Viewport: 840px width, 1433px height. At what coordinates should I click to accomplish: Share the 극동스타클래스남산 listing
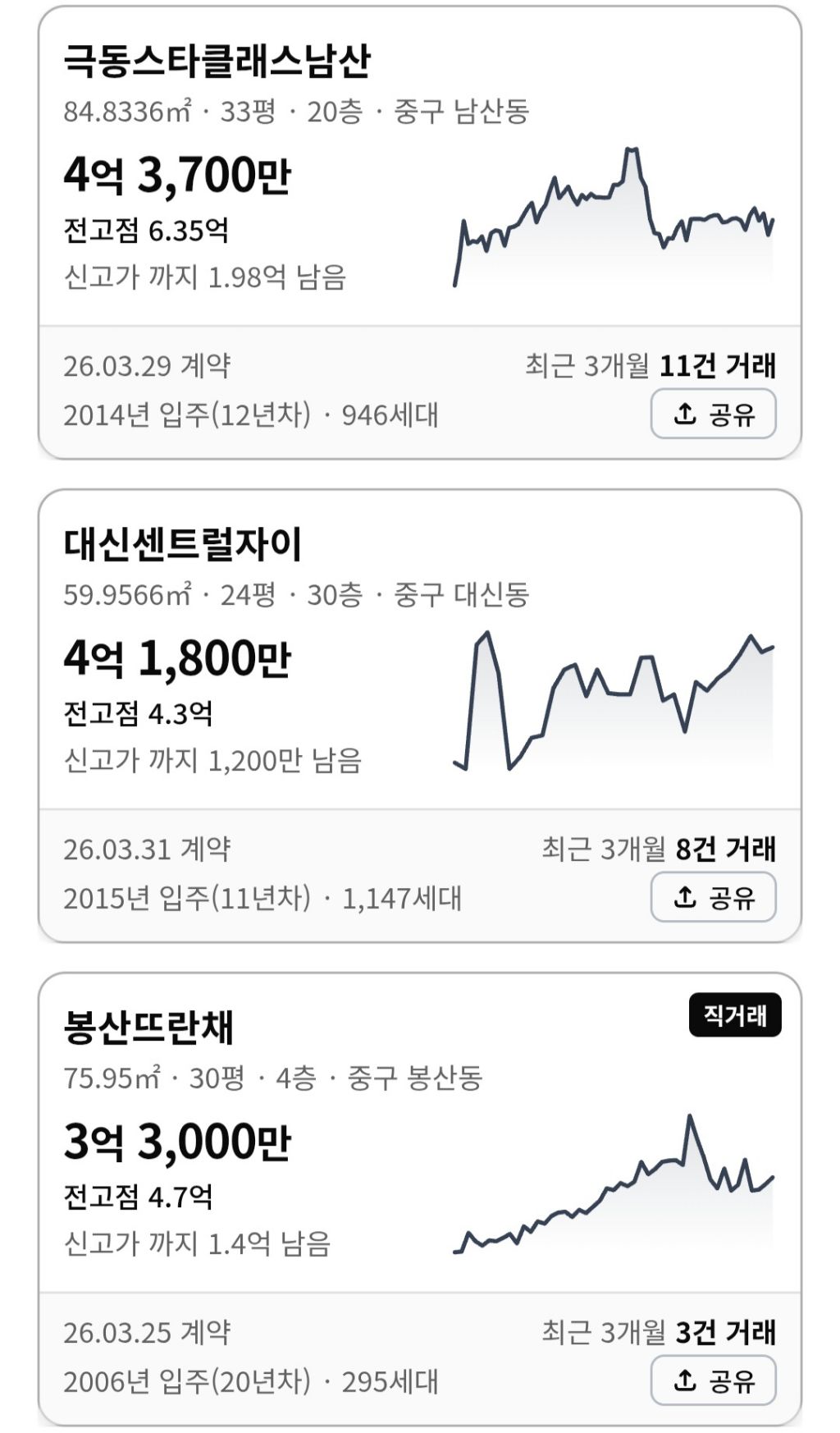[713, 414]
